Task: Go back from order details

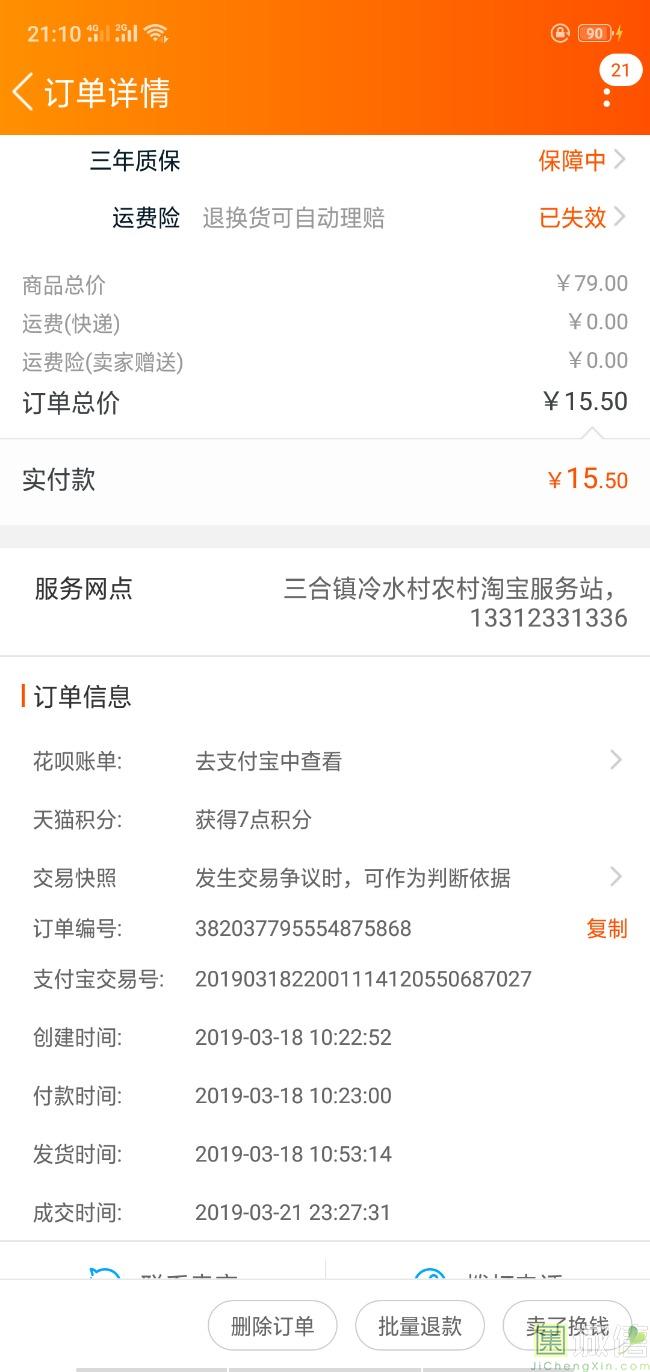Action: [24, 92]
